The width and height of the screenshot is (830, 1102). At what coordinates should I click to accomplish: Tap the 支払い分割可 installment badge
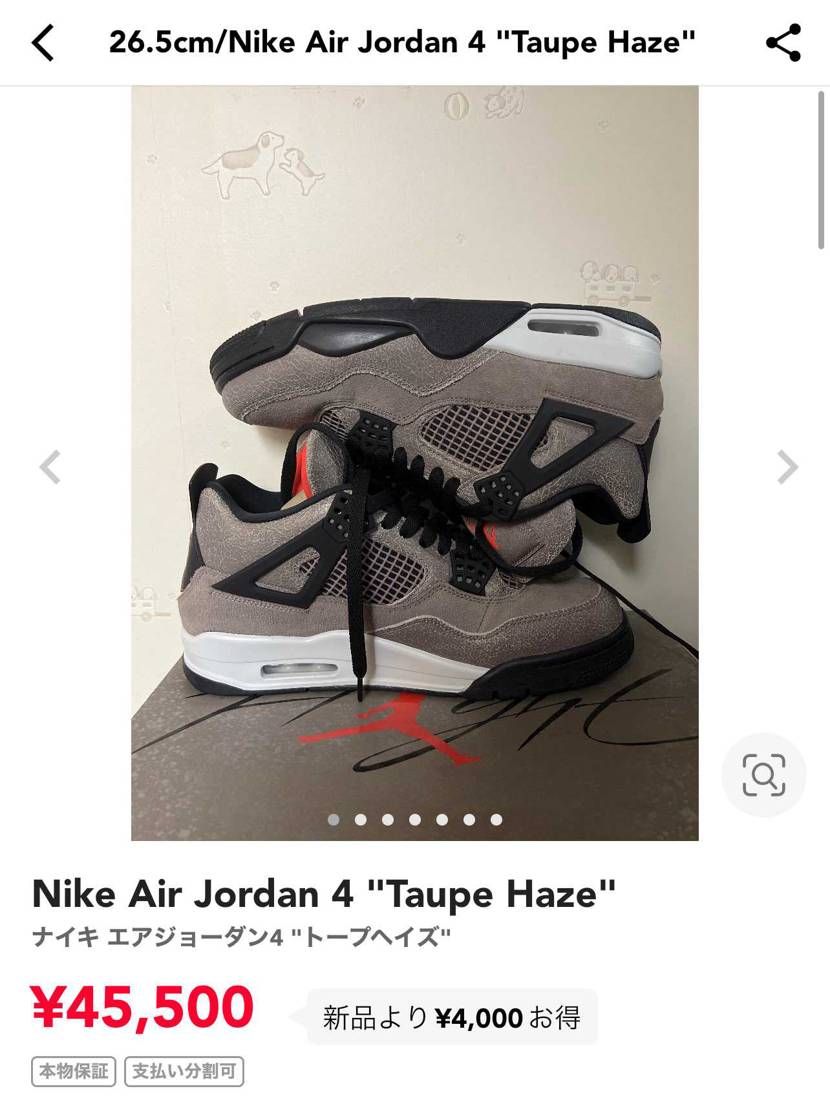click(x=184, y=1072)
